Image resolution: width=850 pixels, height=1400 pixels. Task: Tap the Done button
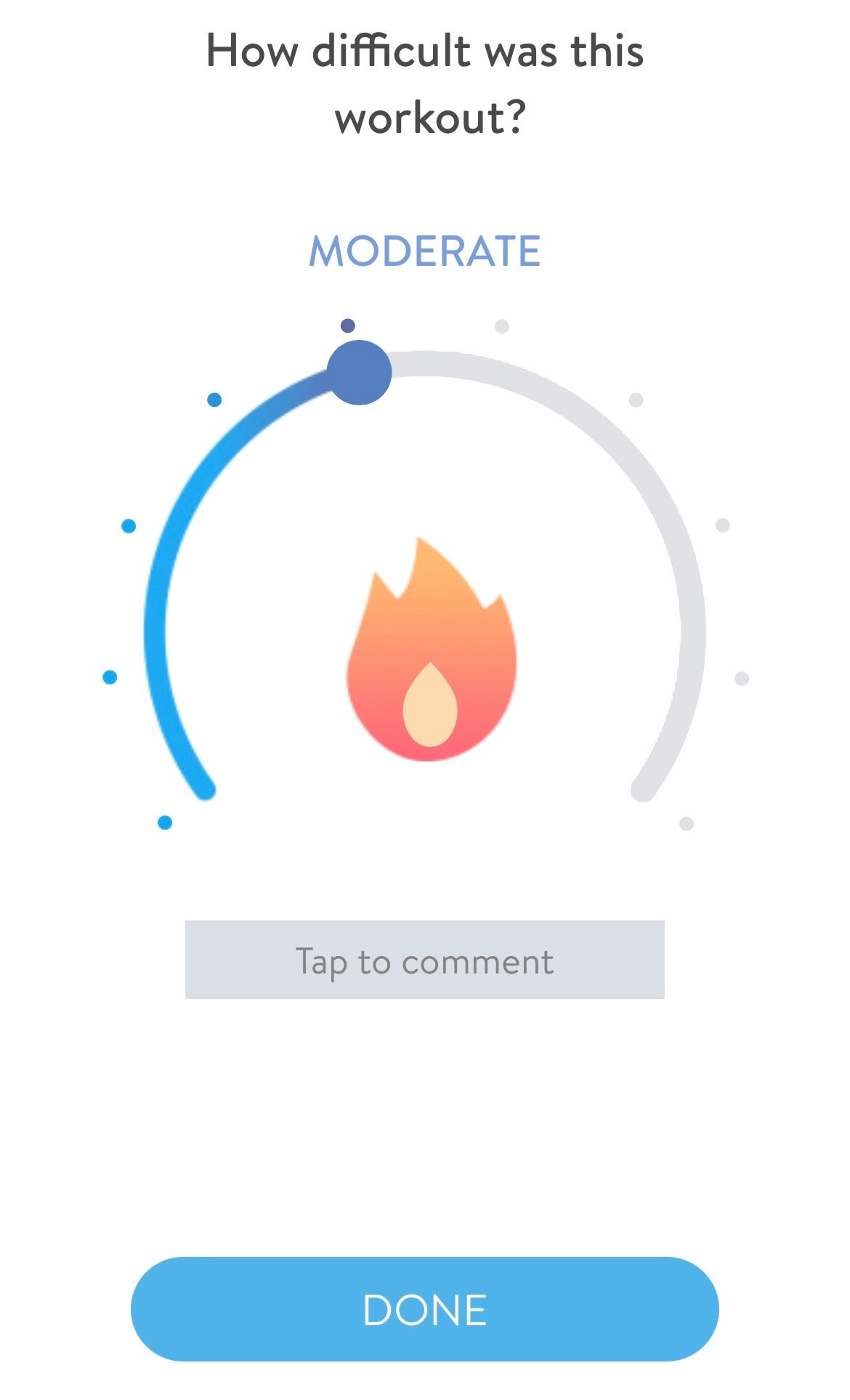[424, 1308]
